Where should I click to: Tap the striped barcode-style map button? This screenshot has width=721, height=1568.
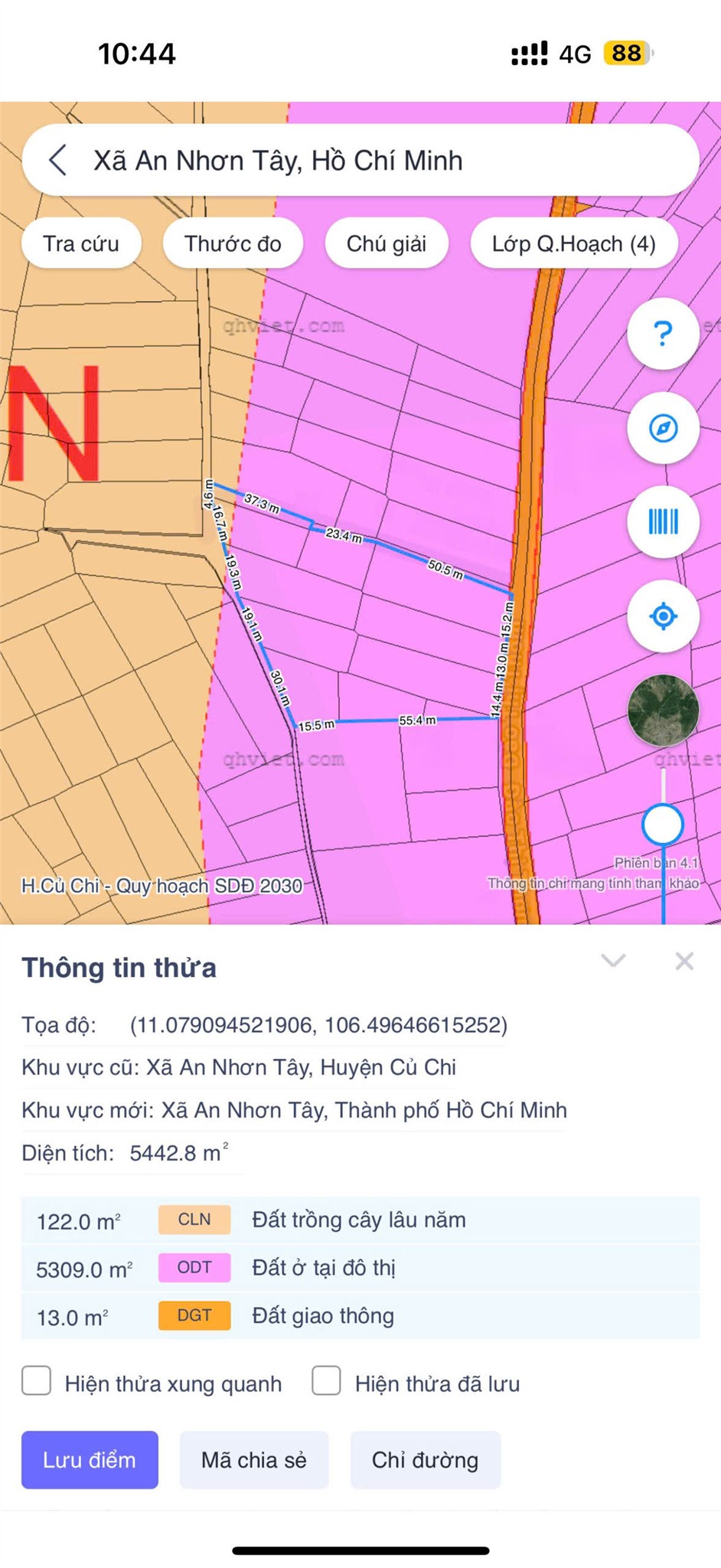[x=663, y=522]
